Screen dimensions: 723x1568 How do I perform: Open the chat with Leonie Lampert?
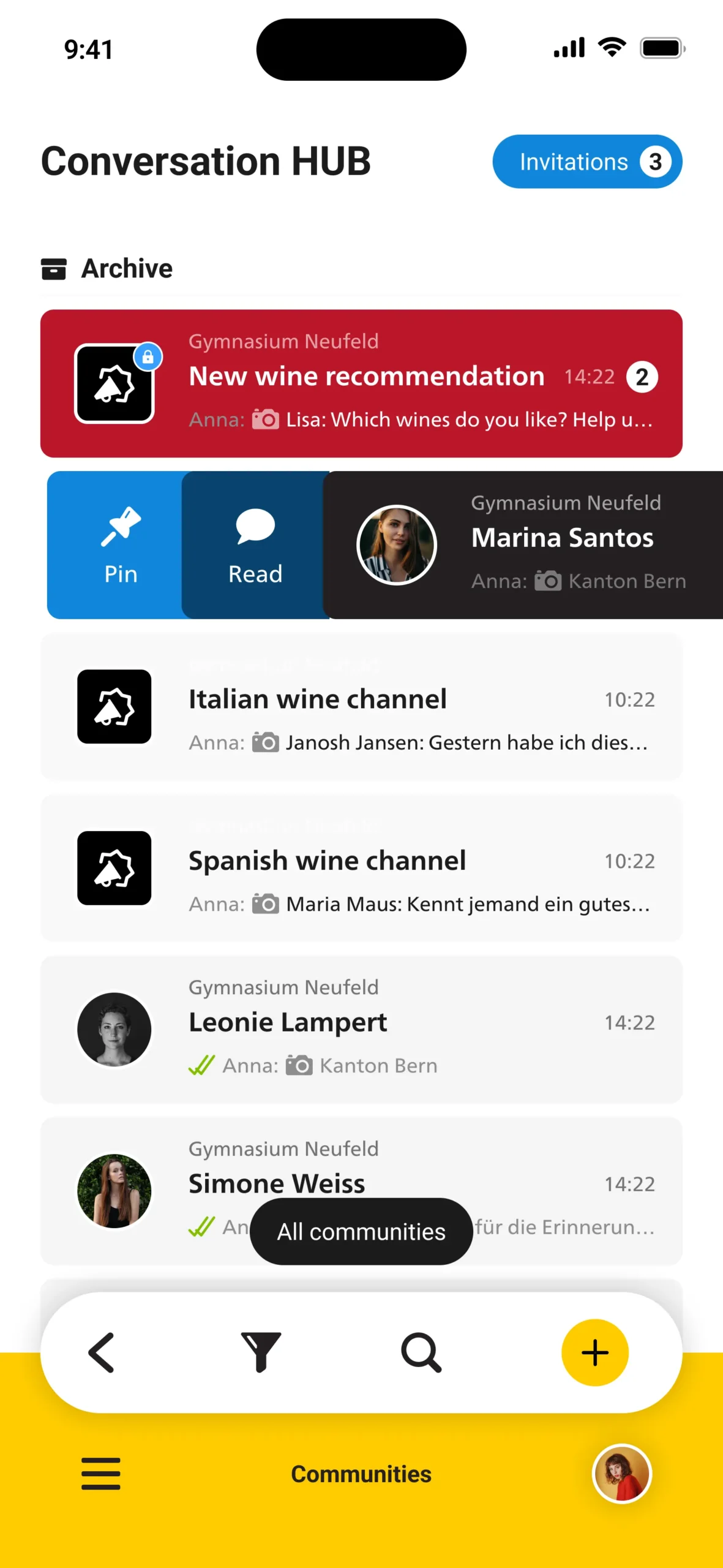(361, 1029)
